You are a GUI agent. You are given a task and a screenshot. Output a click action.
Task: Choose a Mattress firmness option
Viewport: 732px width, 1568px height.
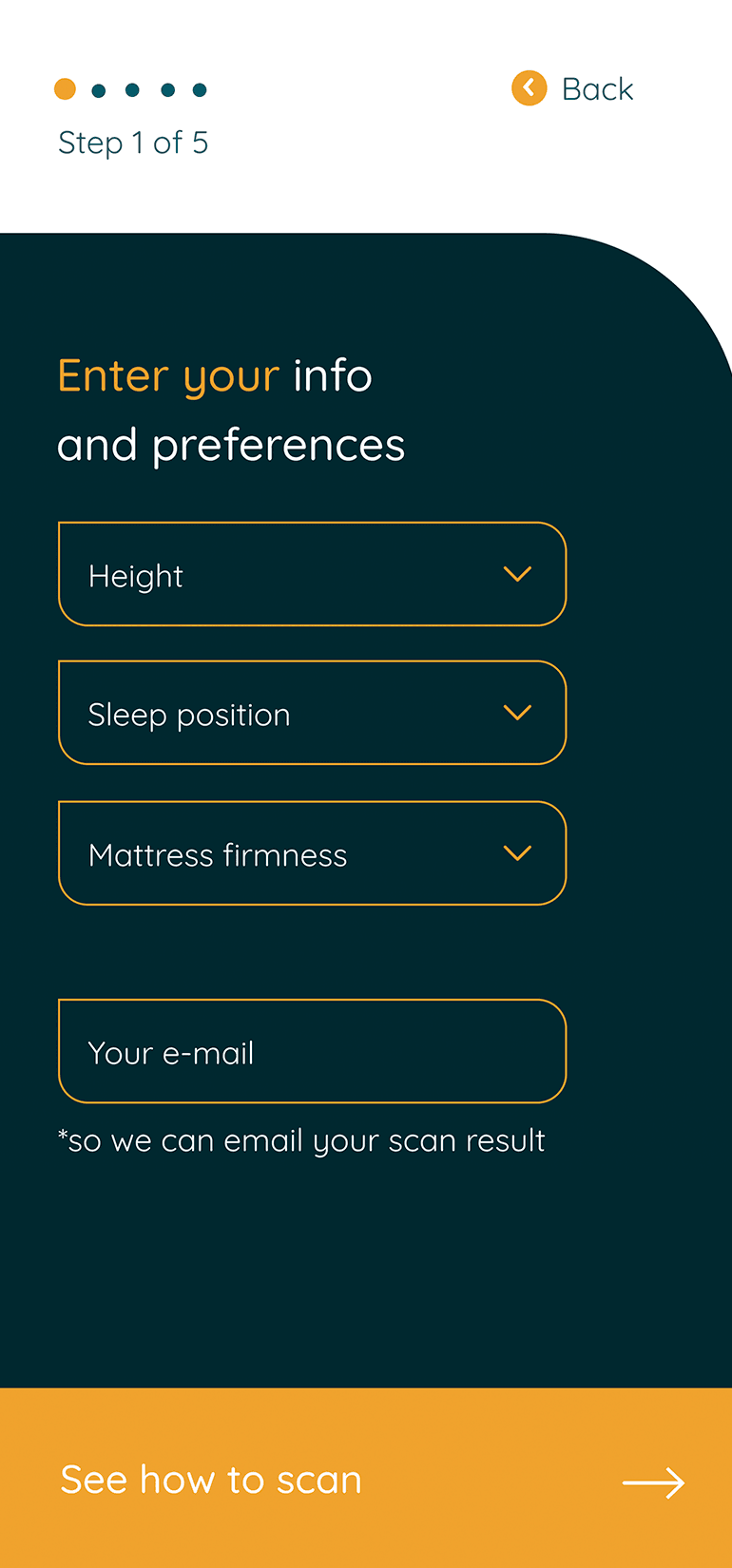312,853
